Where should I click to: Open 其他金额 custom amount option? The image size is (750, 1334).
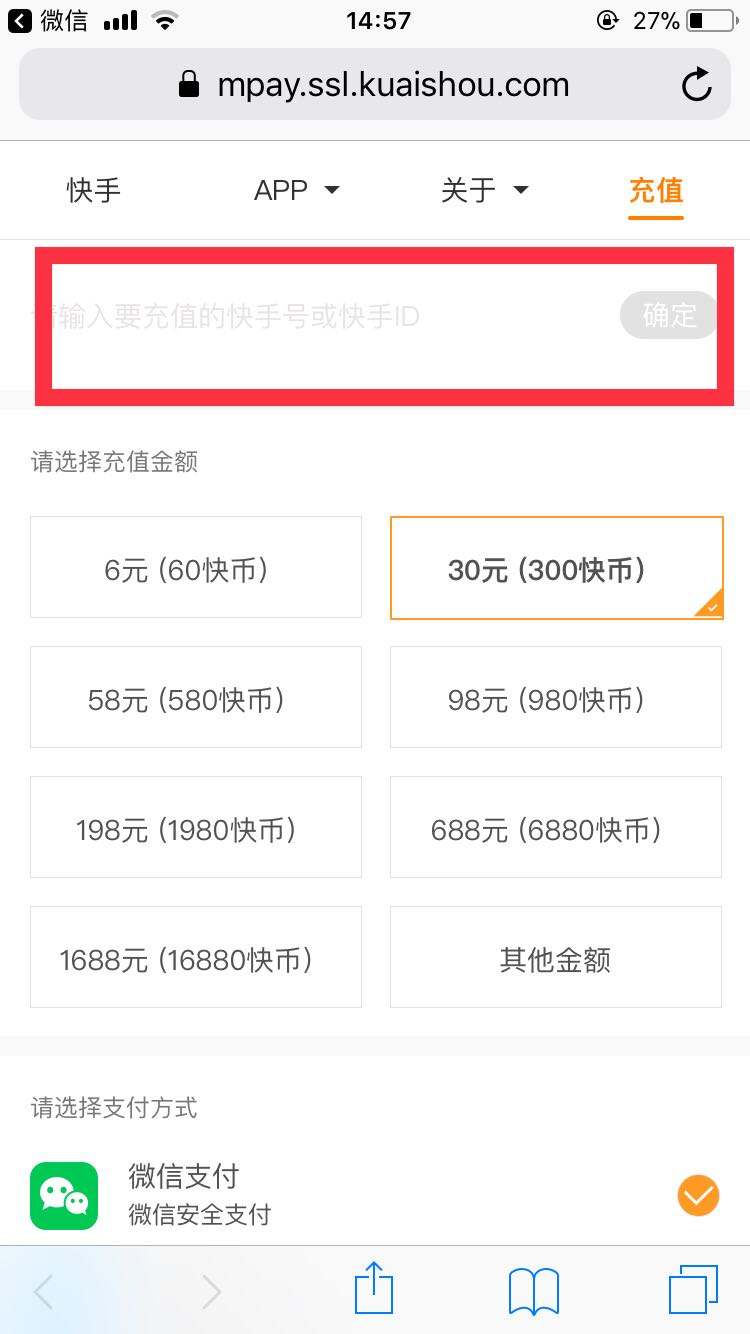[x=556, y=957]
